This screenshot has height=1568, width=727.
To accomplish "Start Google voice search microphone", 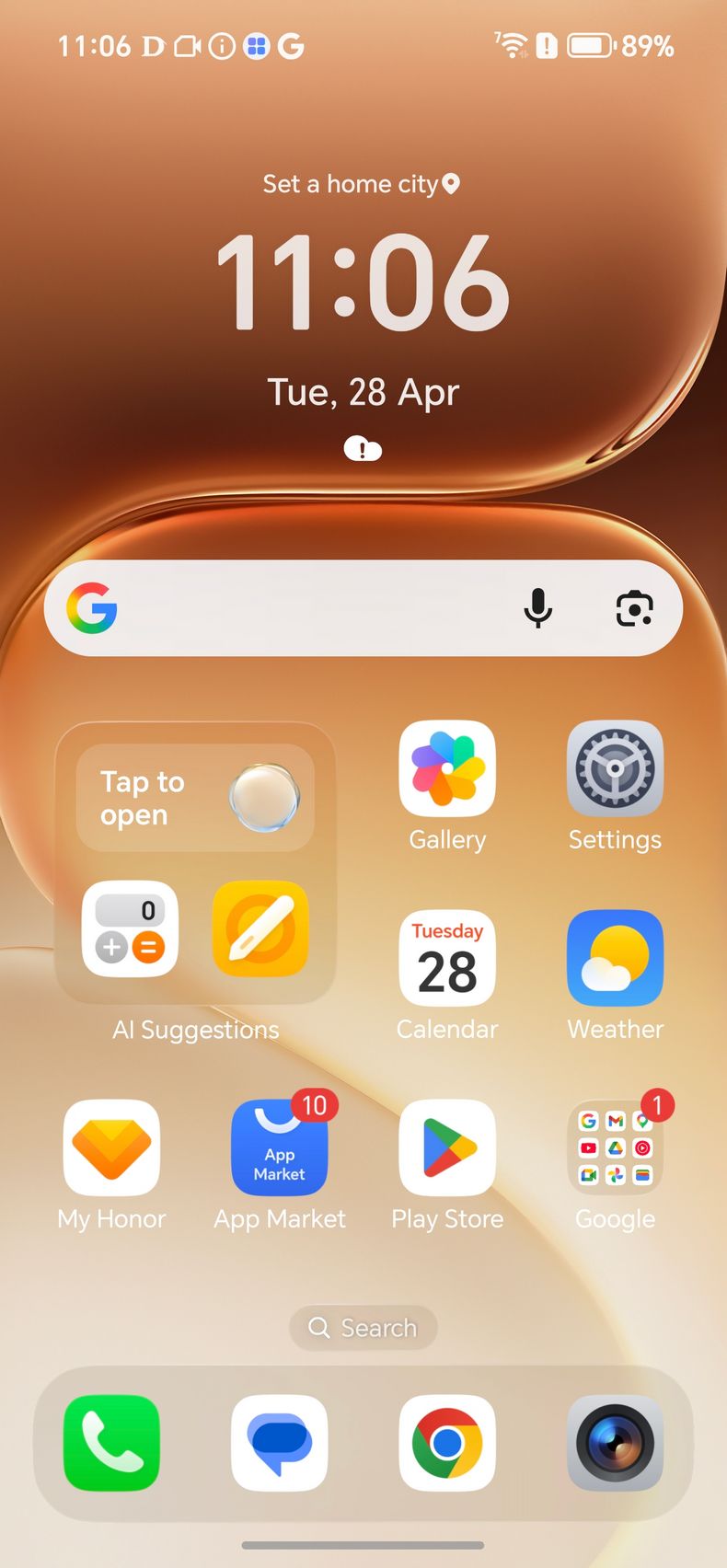I will pyautogui.click(x=538, y=608).
